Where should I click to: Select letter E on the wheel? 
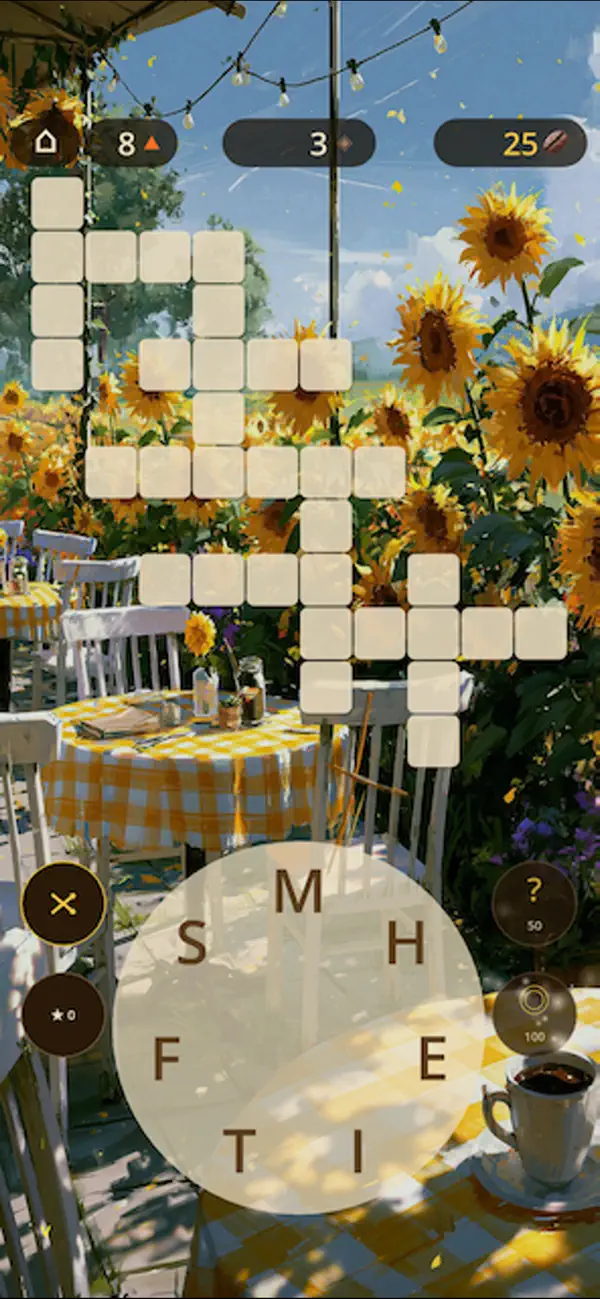(x=432, y=1058)
